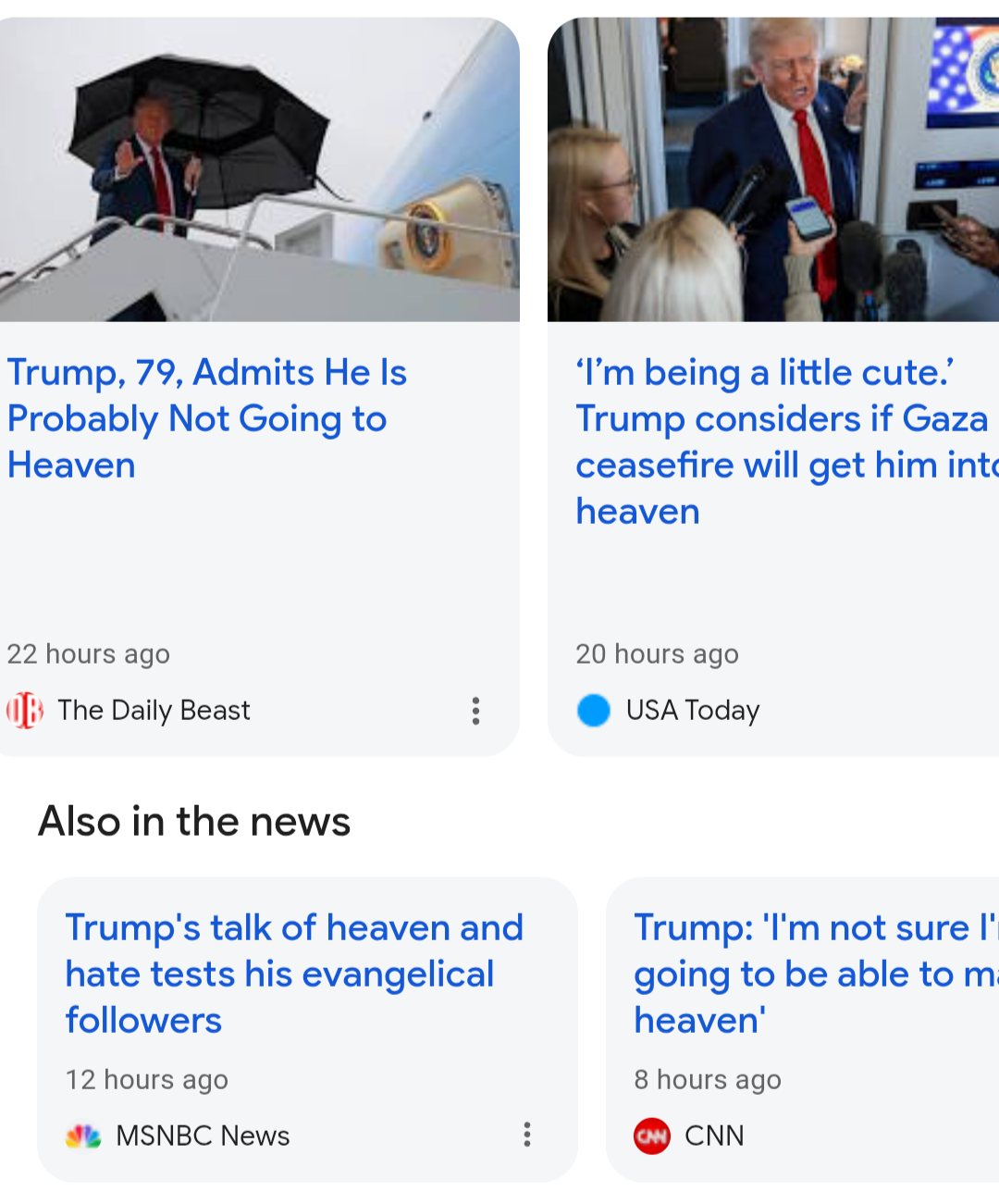
Task: Open overflow menu on The Daily Beast card
Action: 475,711
